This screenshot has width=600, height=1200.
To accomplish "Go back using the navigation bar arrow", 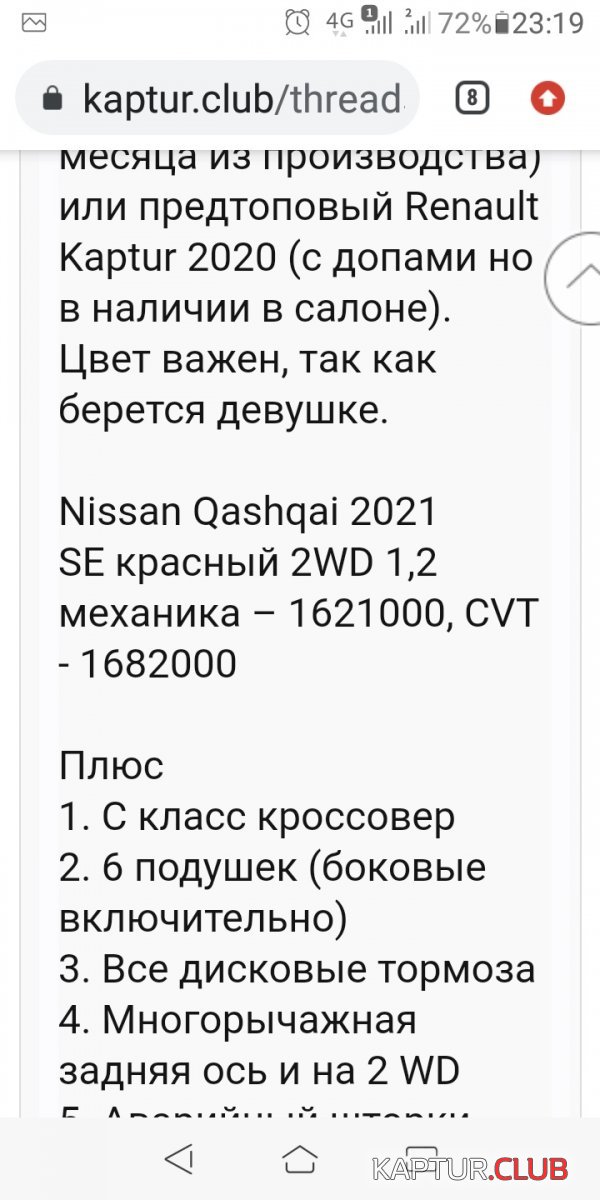I will [178, 1159].
